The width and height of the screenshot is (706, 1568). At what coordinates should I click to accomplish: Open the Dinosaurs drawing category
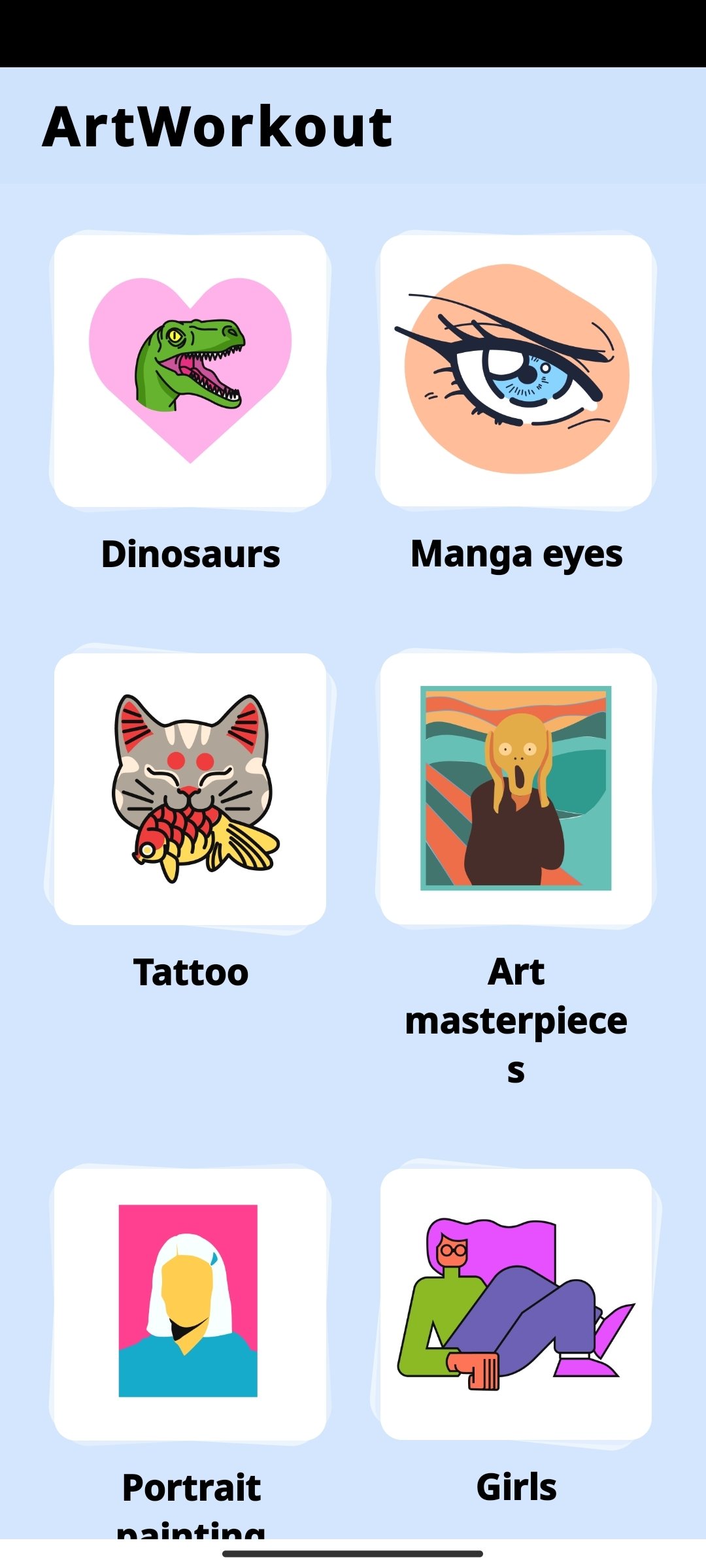[190, 370]
